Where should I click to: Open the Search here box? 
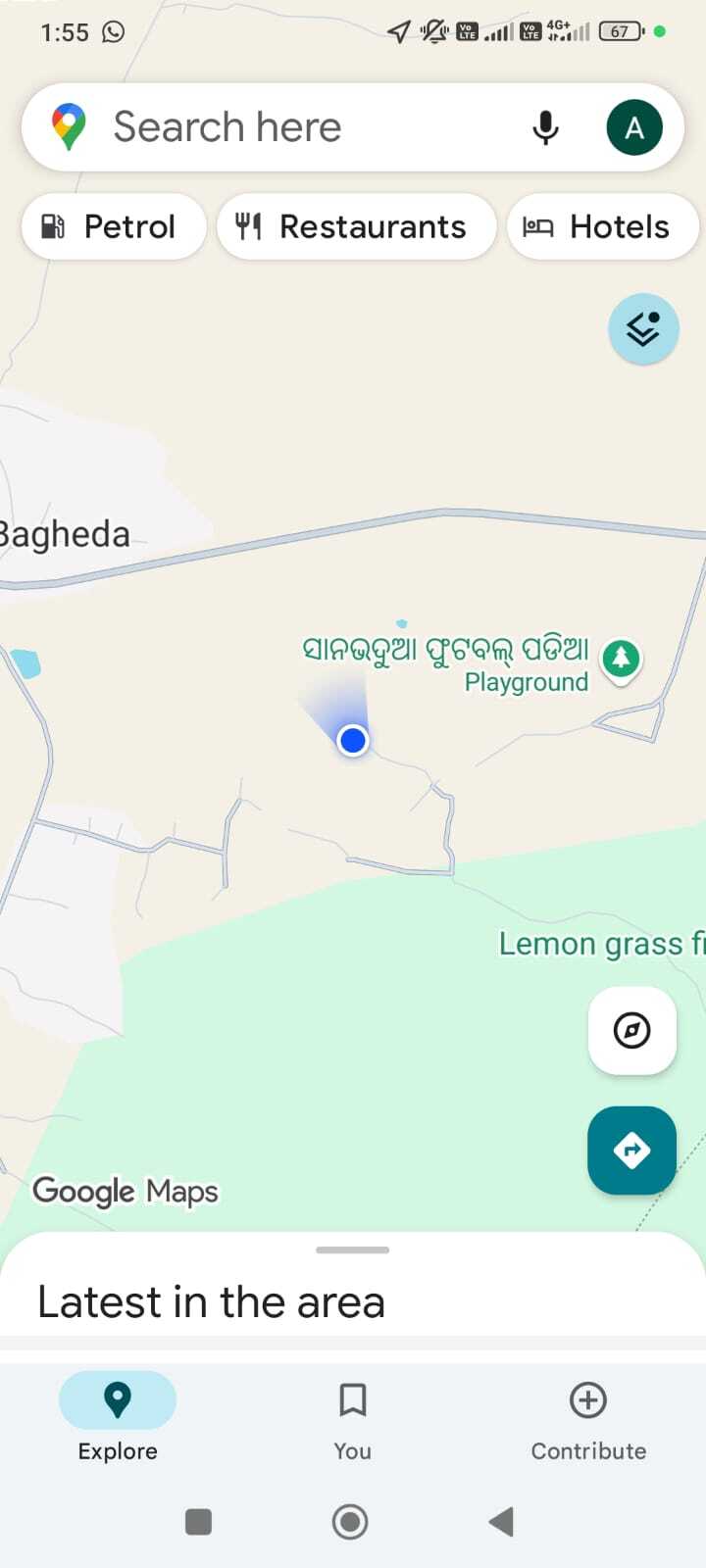coord(294,127)
